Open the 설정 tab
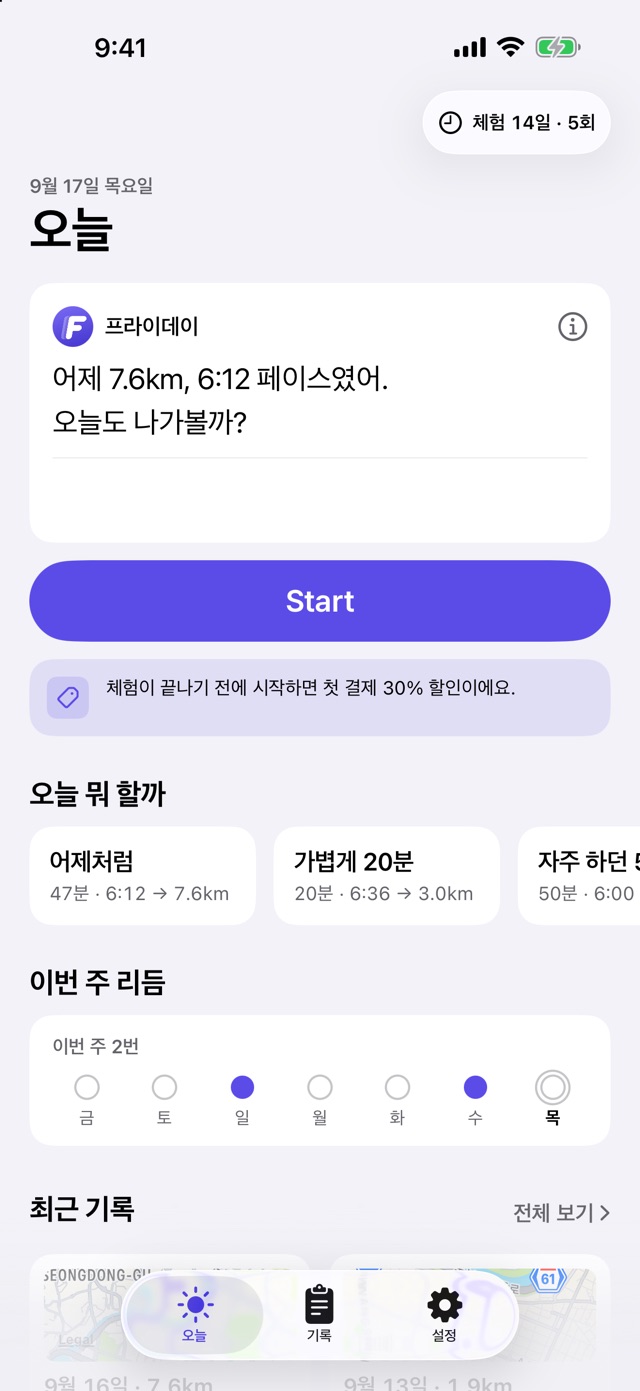The height and width of the screenshot is (1391, 640). coord(444,1314)
